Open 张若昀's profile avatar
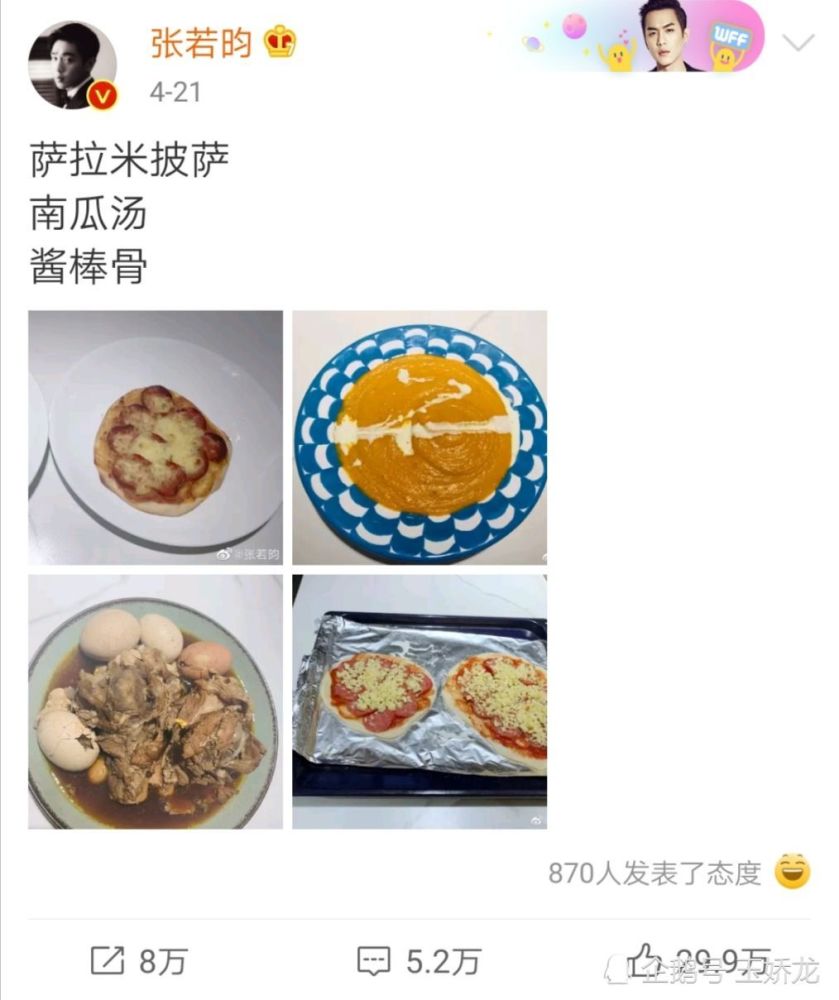Viewport: 839px width, 1000px height. pos(72,66)
